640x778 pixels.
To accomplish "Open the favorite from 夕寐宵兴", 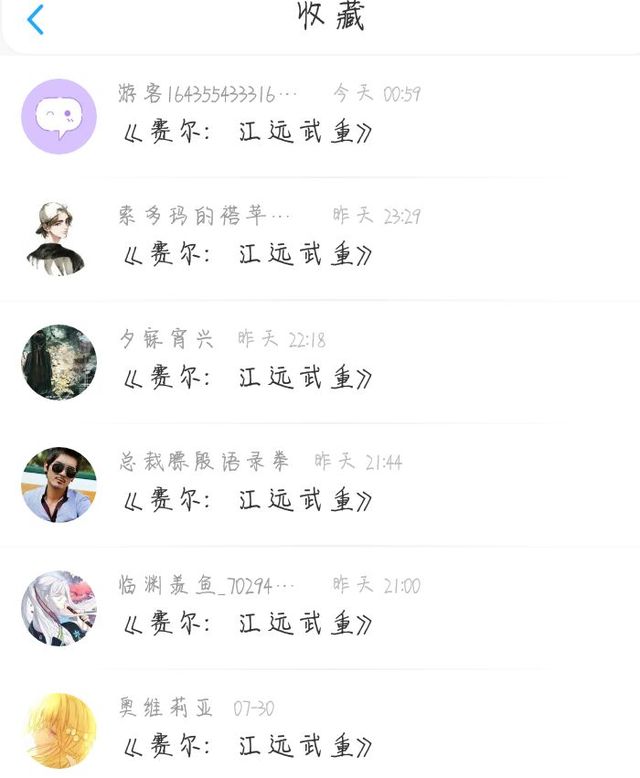I will pyautogui.click(x=248, y=377).
